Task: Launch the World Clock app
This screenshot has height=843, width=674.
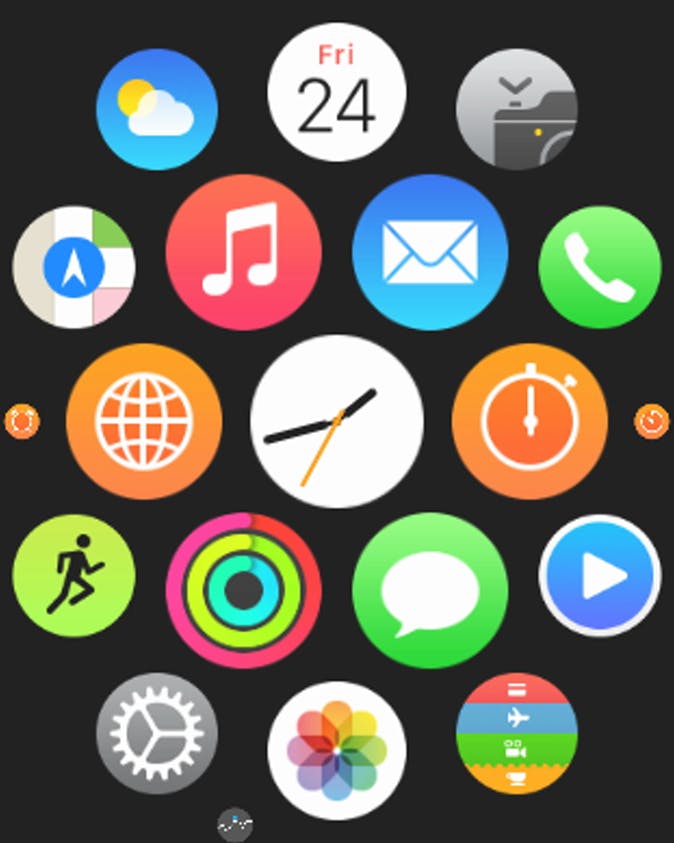Action: [144, 421]
